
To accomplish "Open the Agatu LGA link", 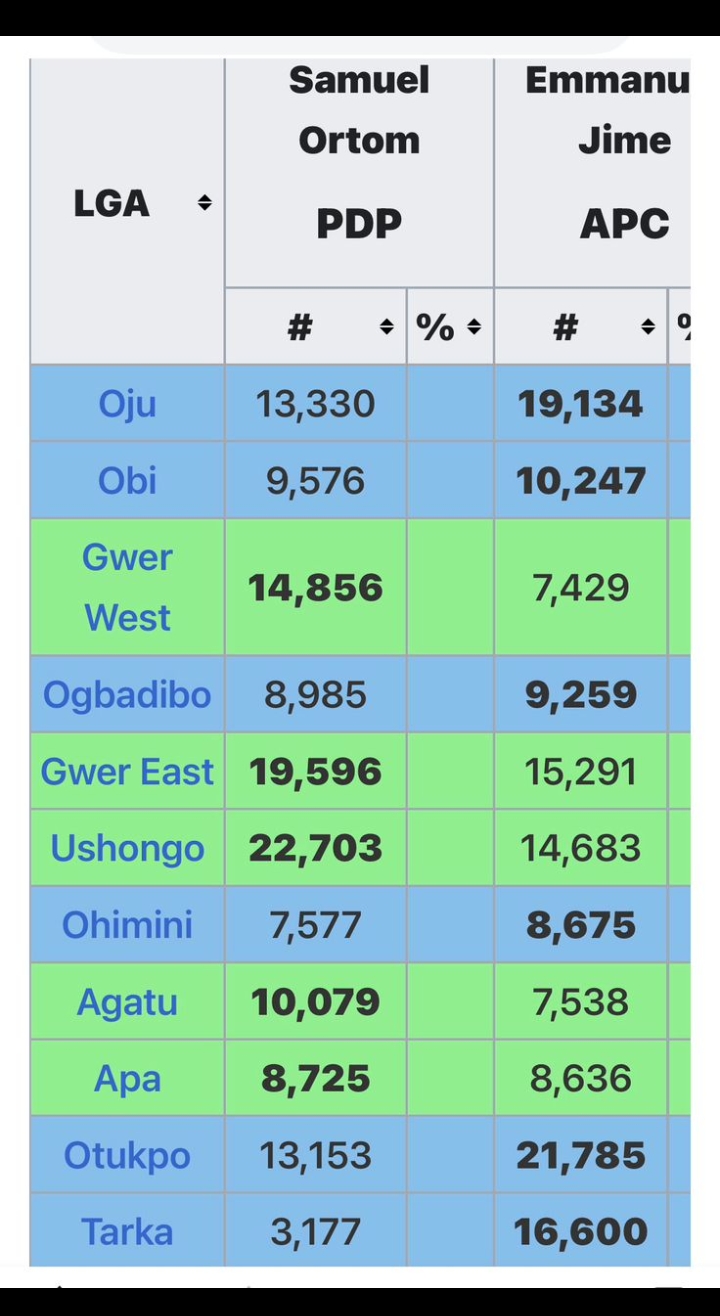I will [127, 1002].
